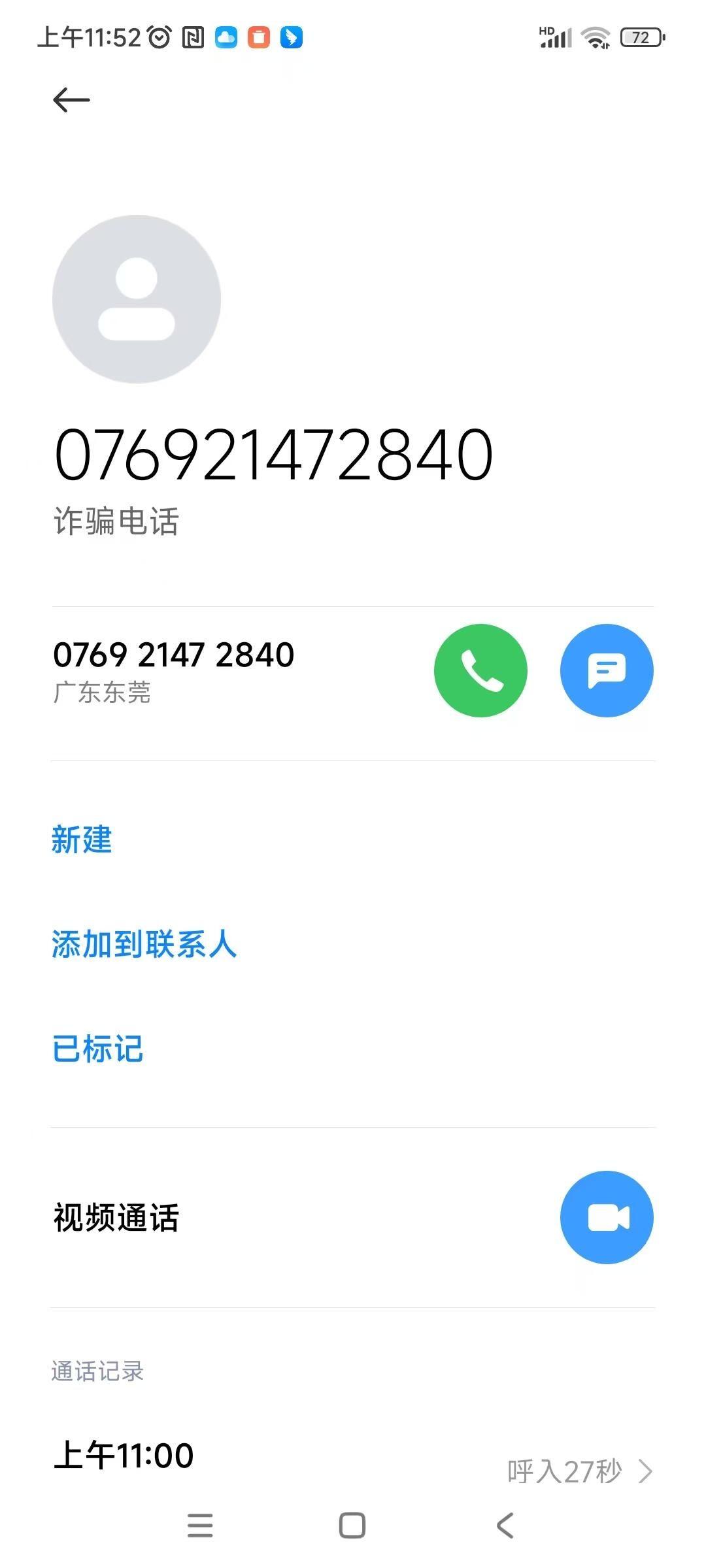The image size is (706, 1568).
Task: Tap 新建 to create a new contact
Action: pyautogui.click(x=82, y=840)
